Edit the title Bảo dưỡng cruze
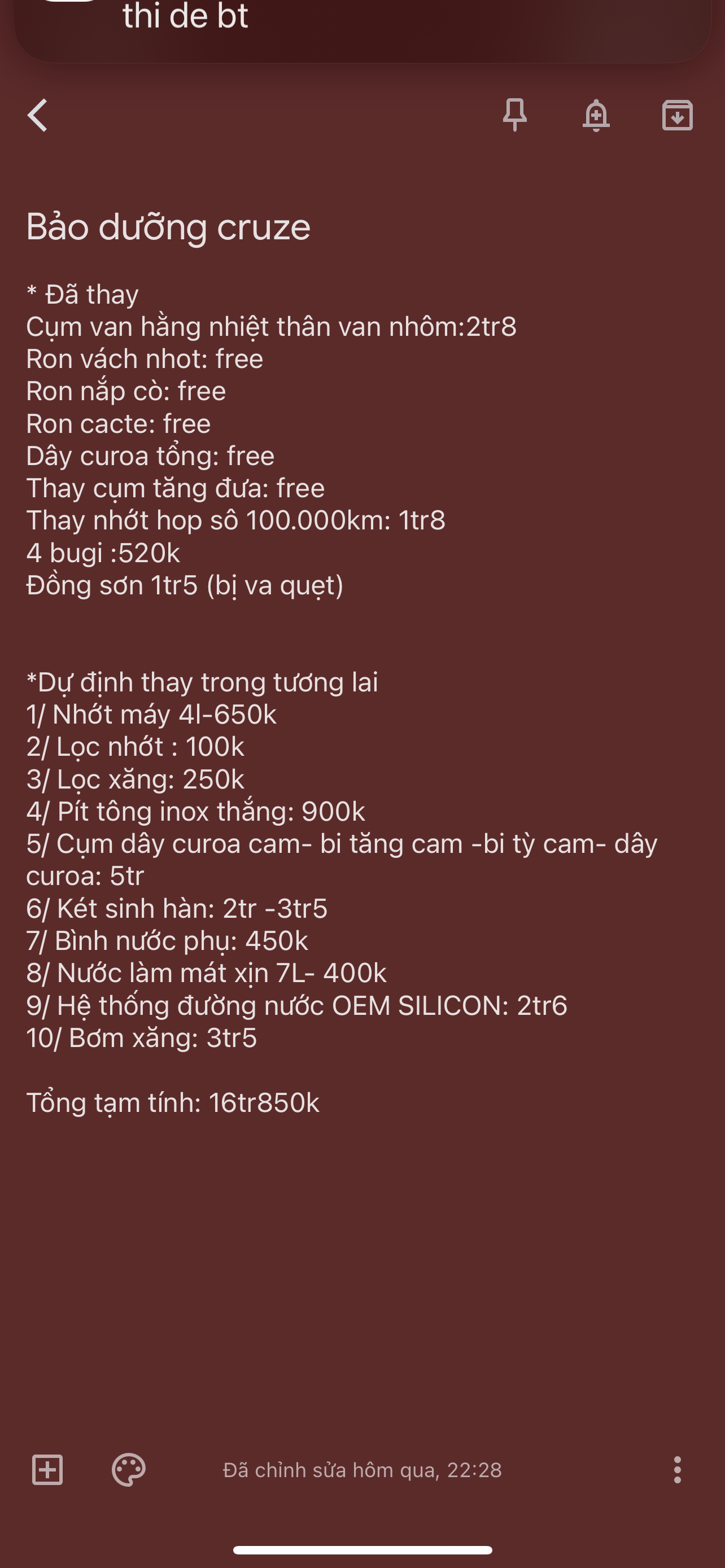The width and height of the screenshot is (725, 1568). [x=168, y=227]
